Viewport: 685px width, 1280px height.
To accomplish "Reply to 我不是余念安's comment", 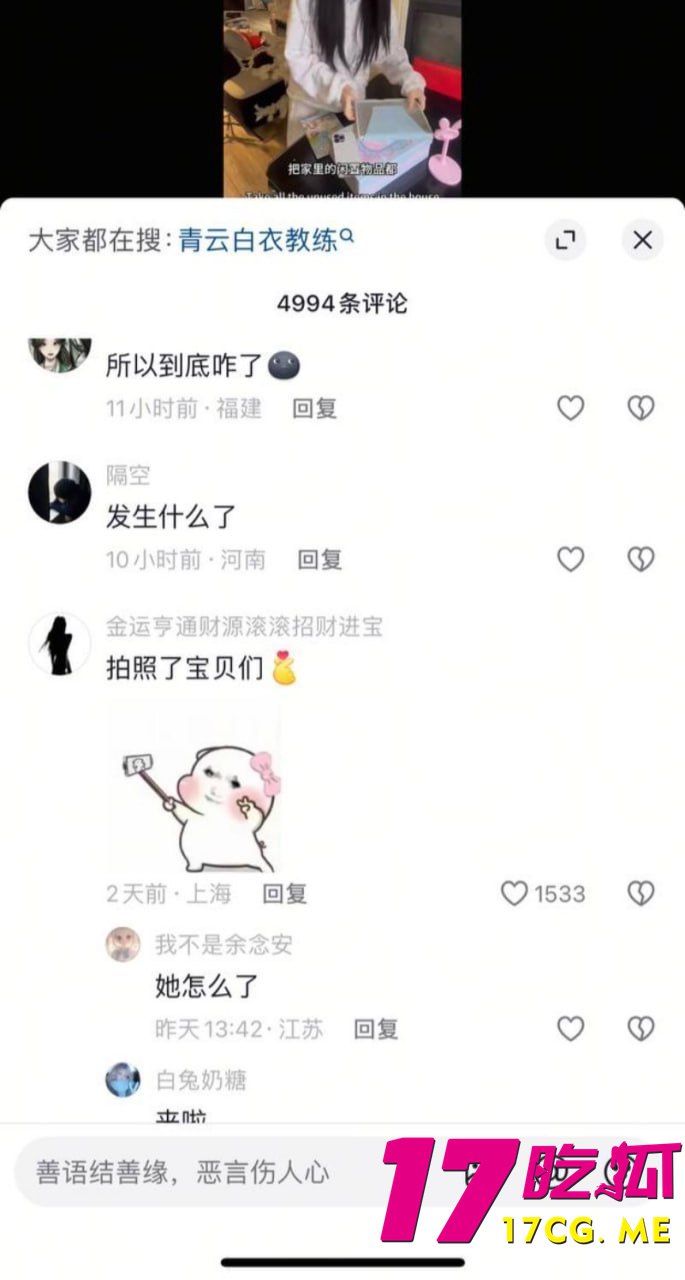I will point(376,1028).
